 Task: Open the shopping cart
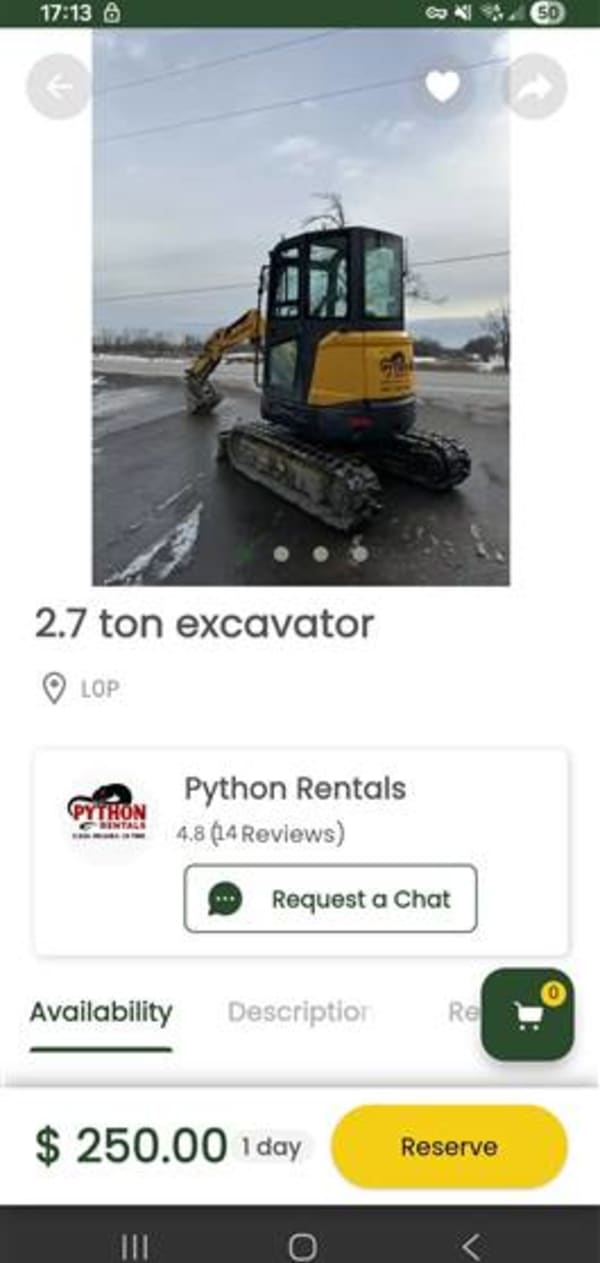[x=527, y=1015]
